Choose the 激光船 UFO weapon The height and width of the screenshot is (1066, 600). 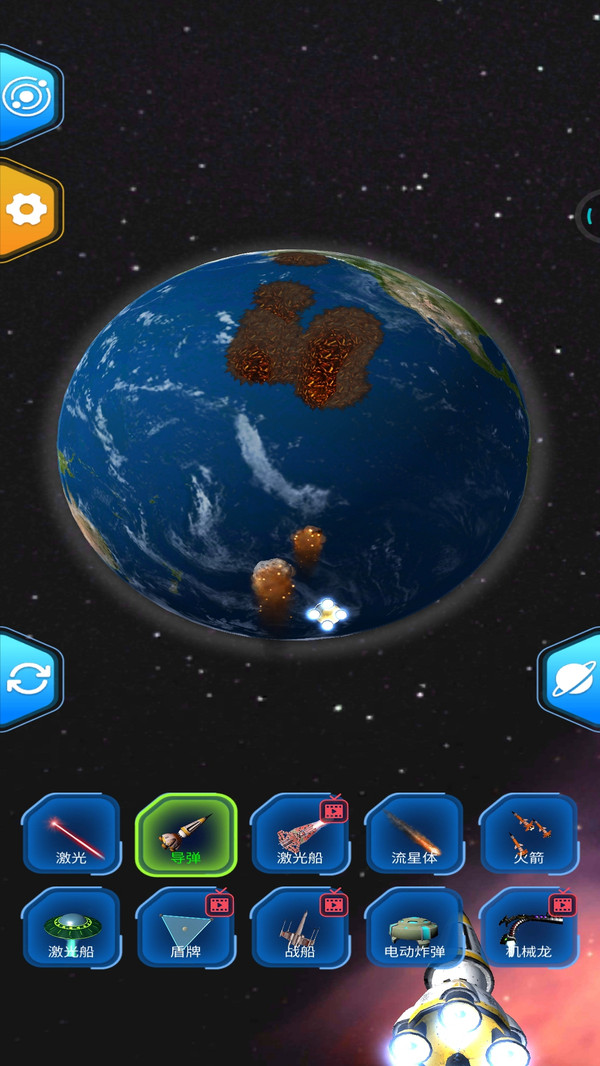point(71,928)
